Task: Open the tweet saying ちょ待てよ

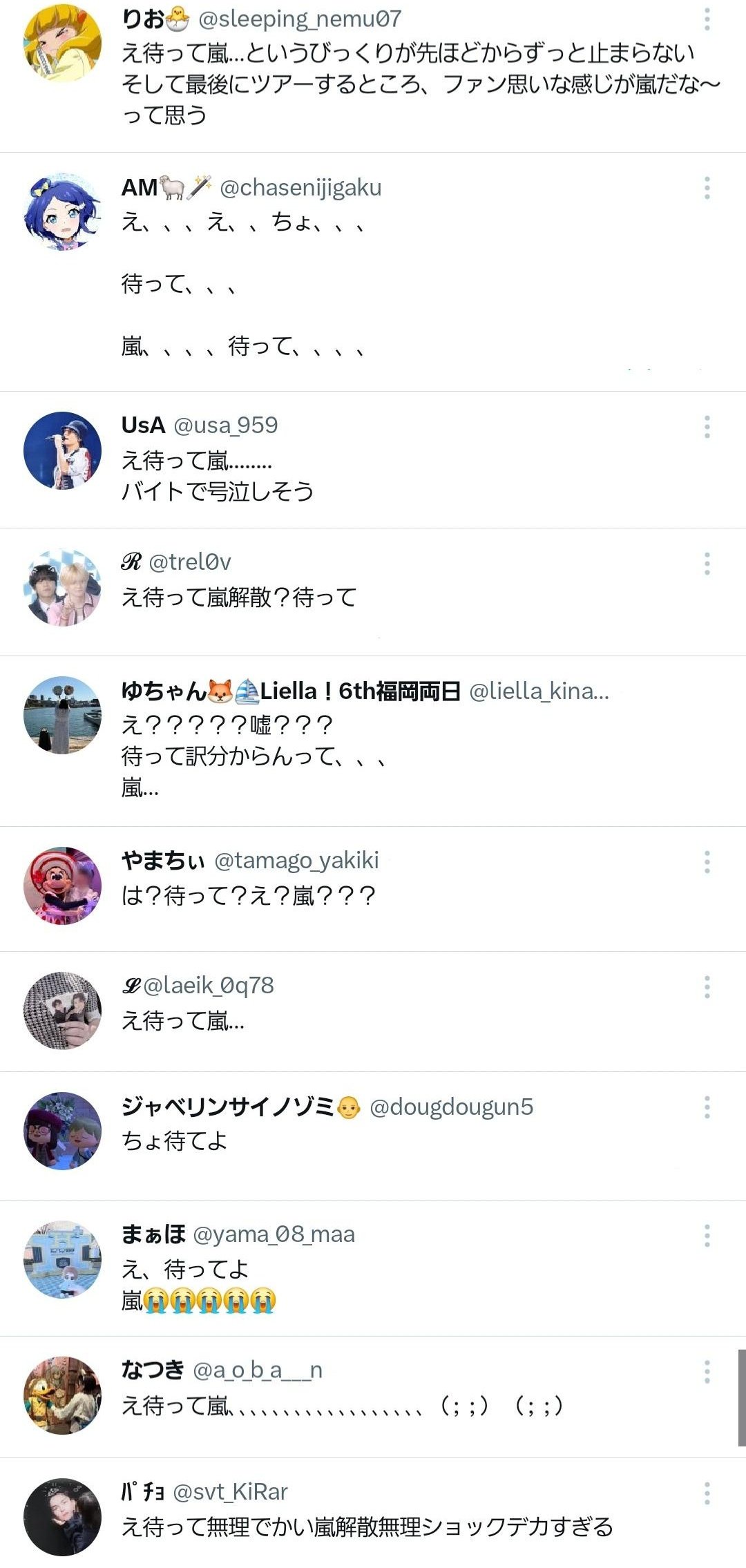Action: 174,1141
